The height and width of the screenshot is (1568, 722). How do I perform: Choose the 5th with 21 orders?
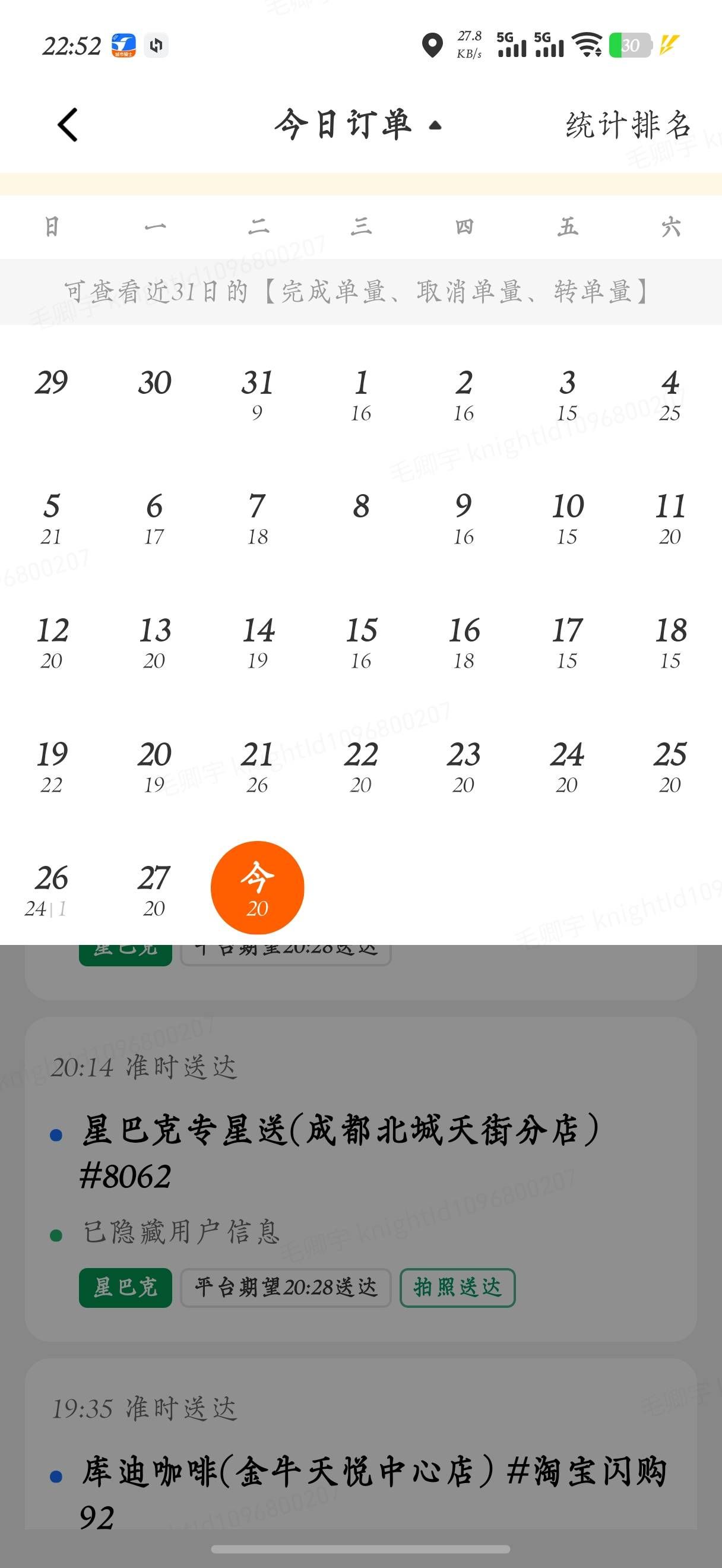(x=51, y=517)
